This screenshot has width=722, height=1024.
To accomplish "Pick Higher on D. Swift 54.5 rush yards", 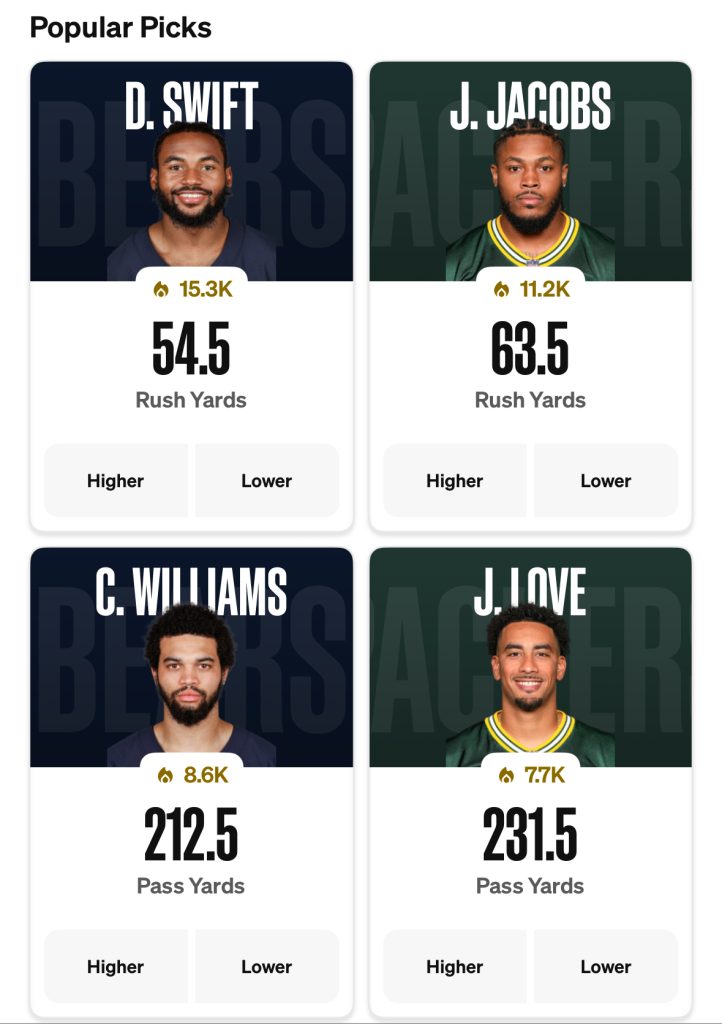I will pyautogui.click(x=116, y=481).
